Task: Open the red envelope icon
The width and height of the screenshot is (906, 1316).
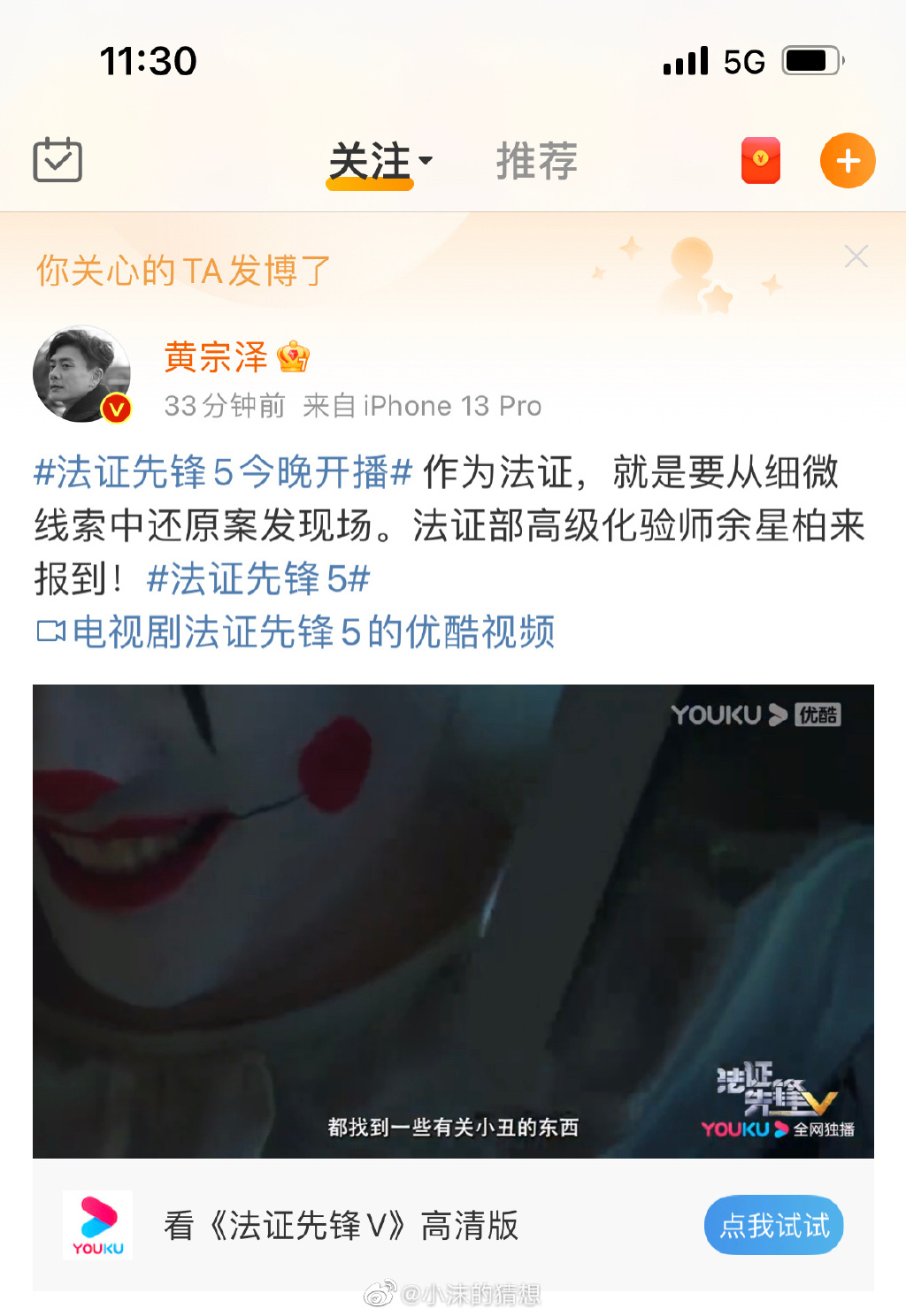Action: 760,161
